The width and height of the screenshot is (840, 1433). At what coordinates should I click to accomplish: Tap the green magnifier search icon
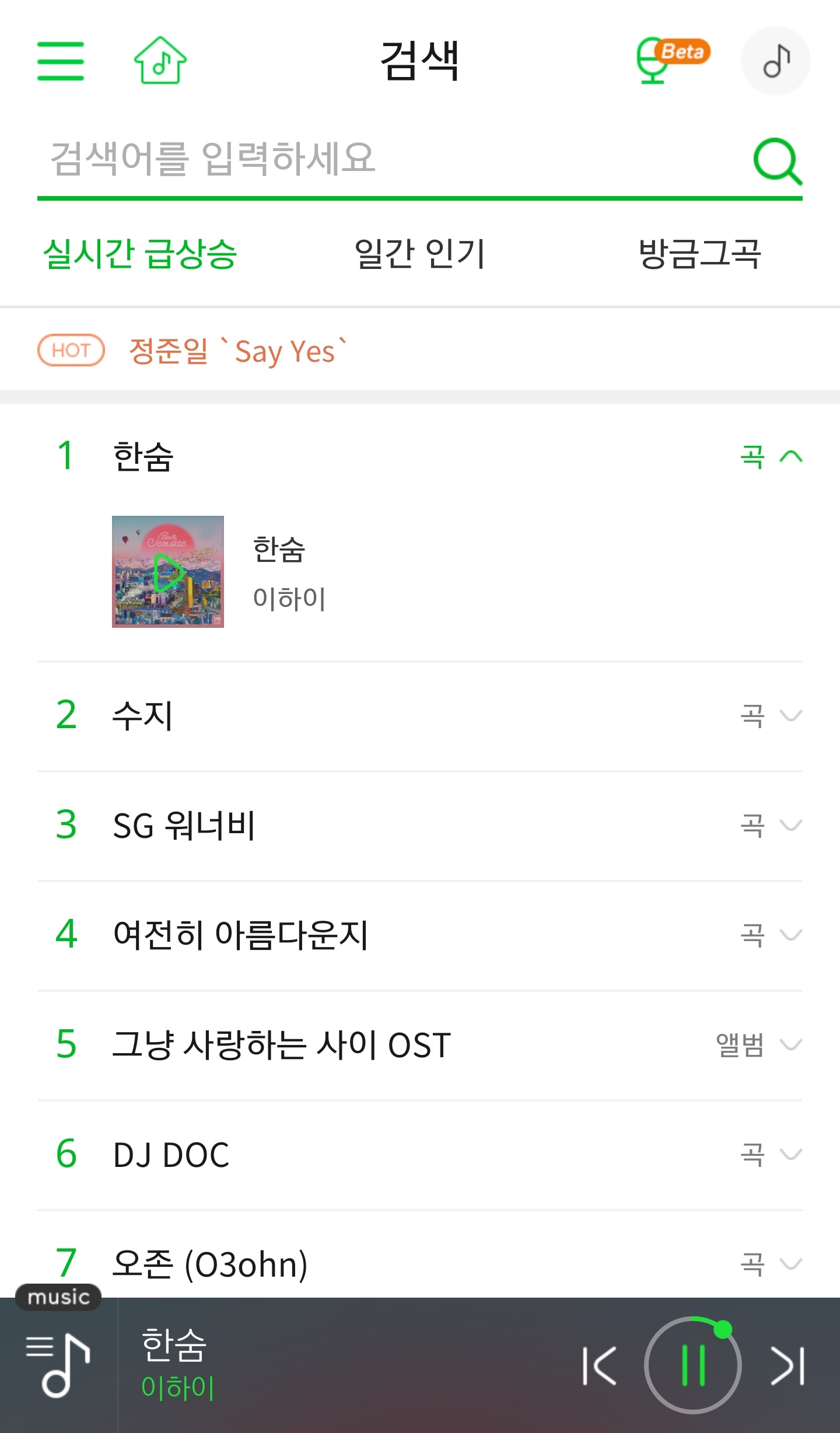[777, 161]
